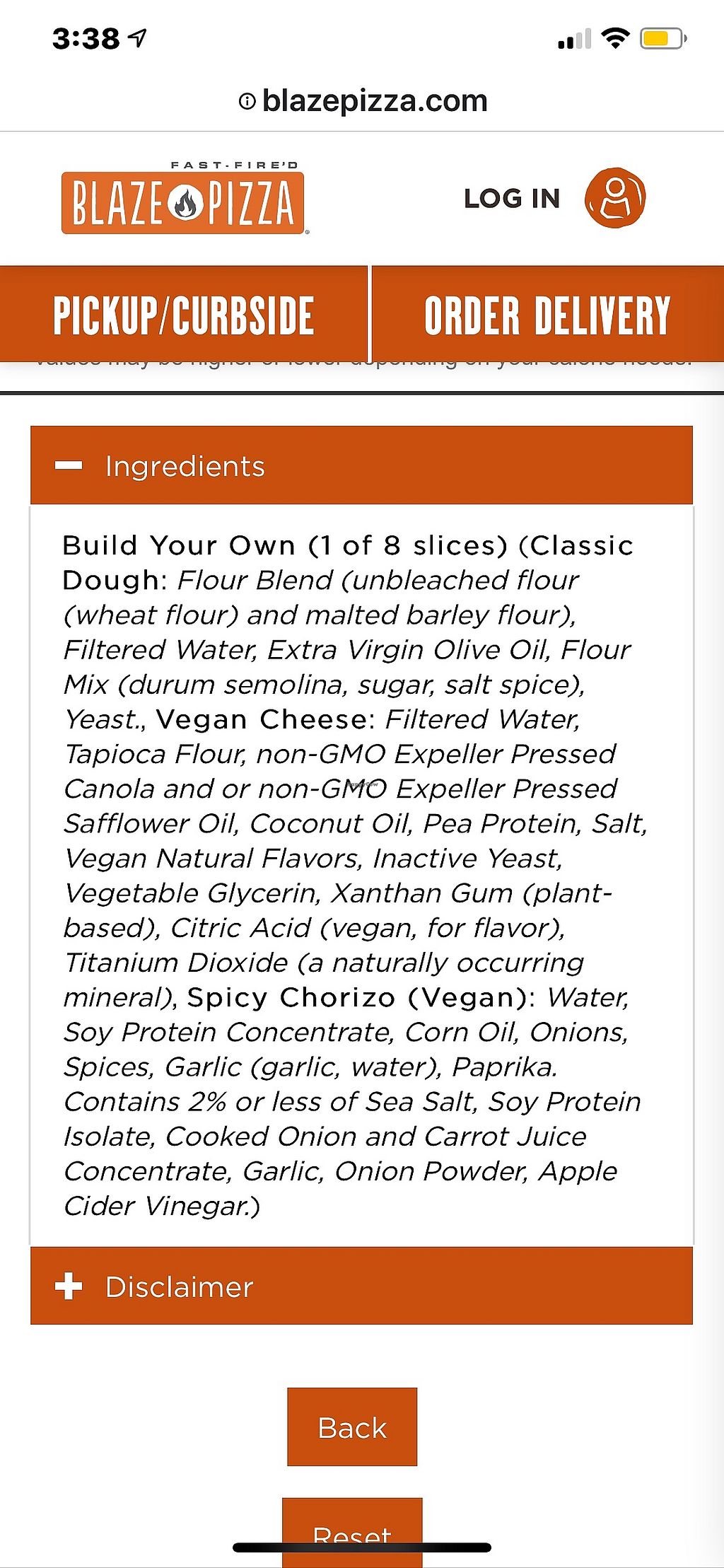Switch to the PICKUP/CURBSIDE tab
Image resolution: width=724 pixels, height=1568 pixels.
coord(185,314)
